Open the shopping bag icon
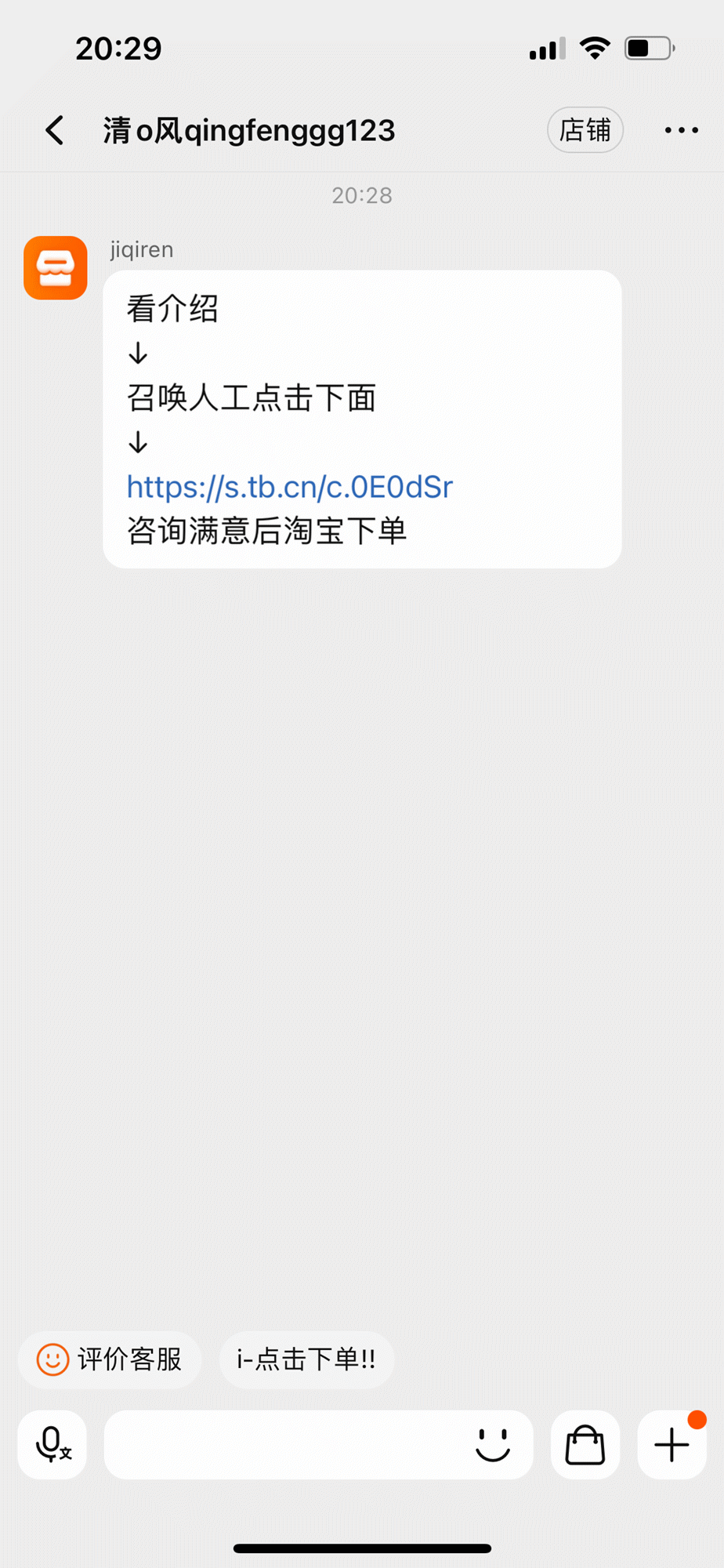 pyautogui.click(x=585, y=1444)
